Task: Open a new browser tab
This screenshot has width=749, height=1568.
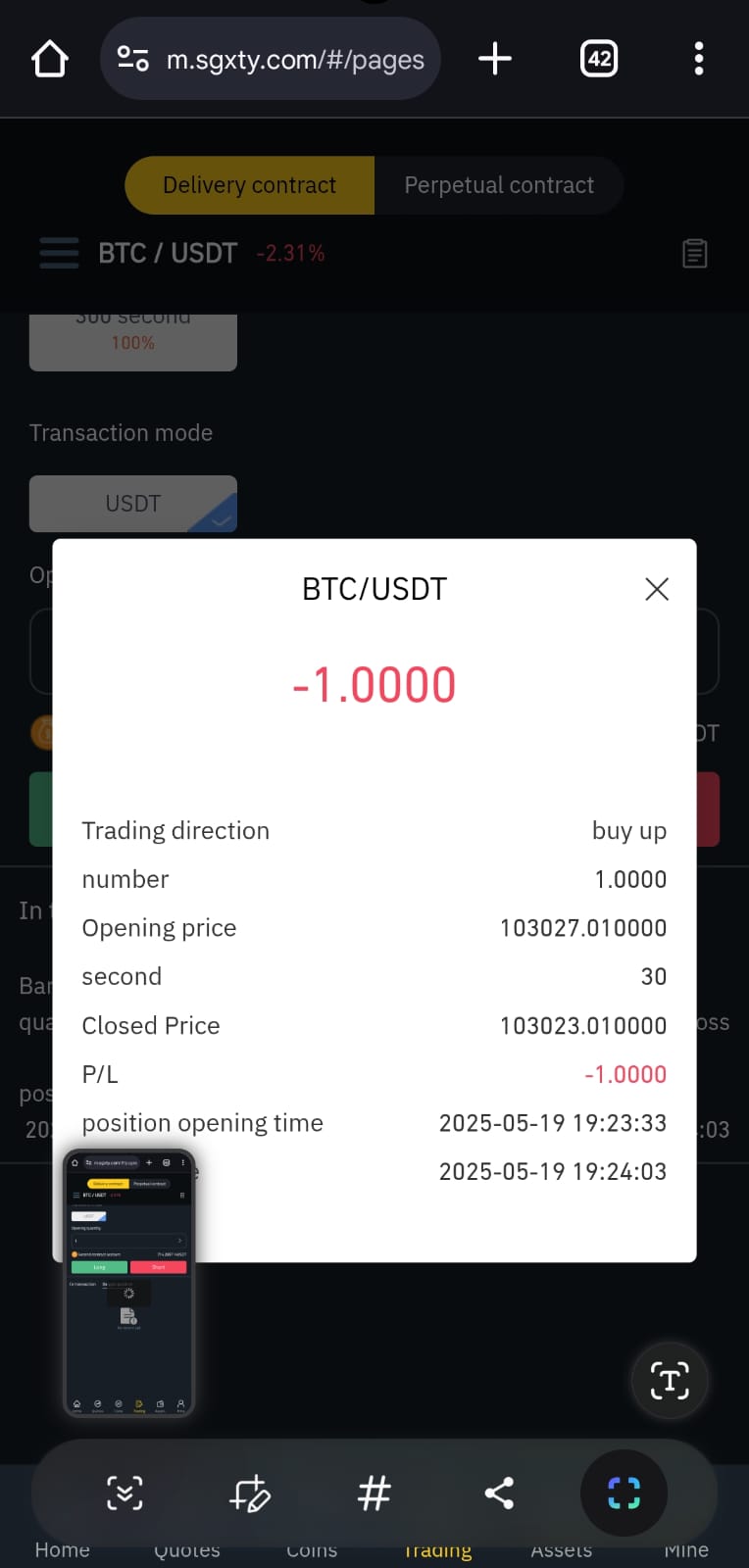Action: (495, 59)
